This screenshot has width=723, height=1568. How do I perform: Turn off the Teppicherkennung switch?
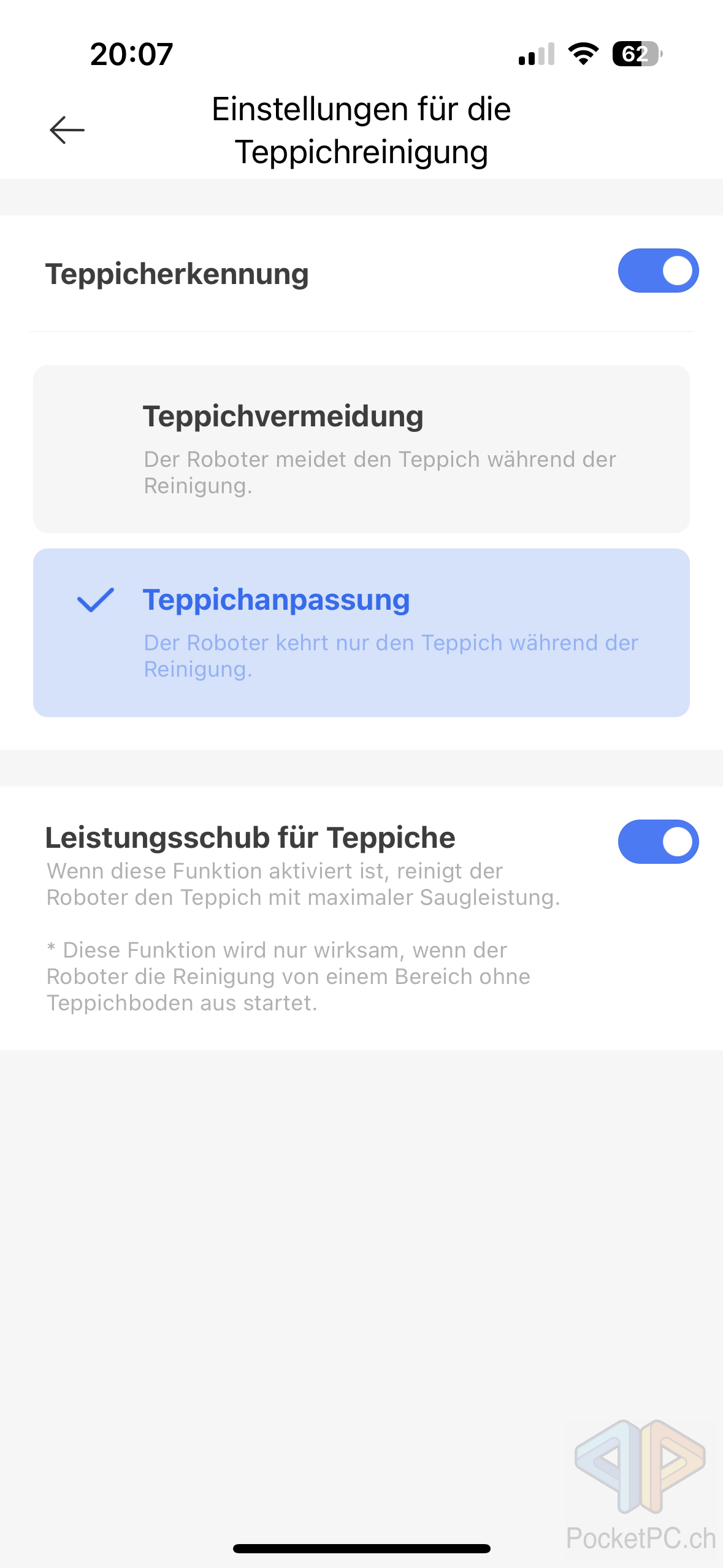pos(658,271)
